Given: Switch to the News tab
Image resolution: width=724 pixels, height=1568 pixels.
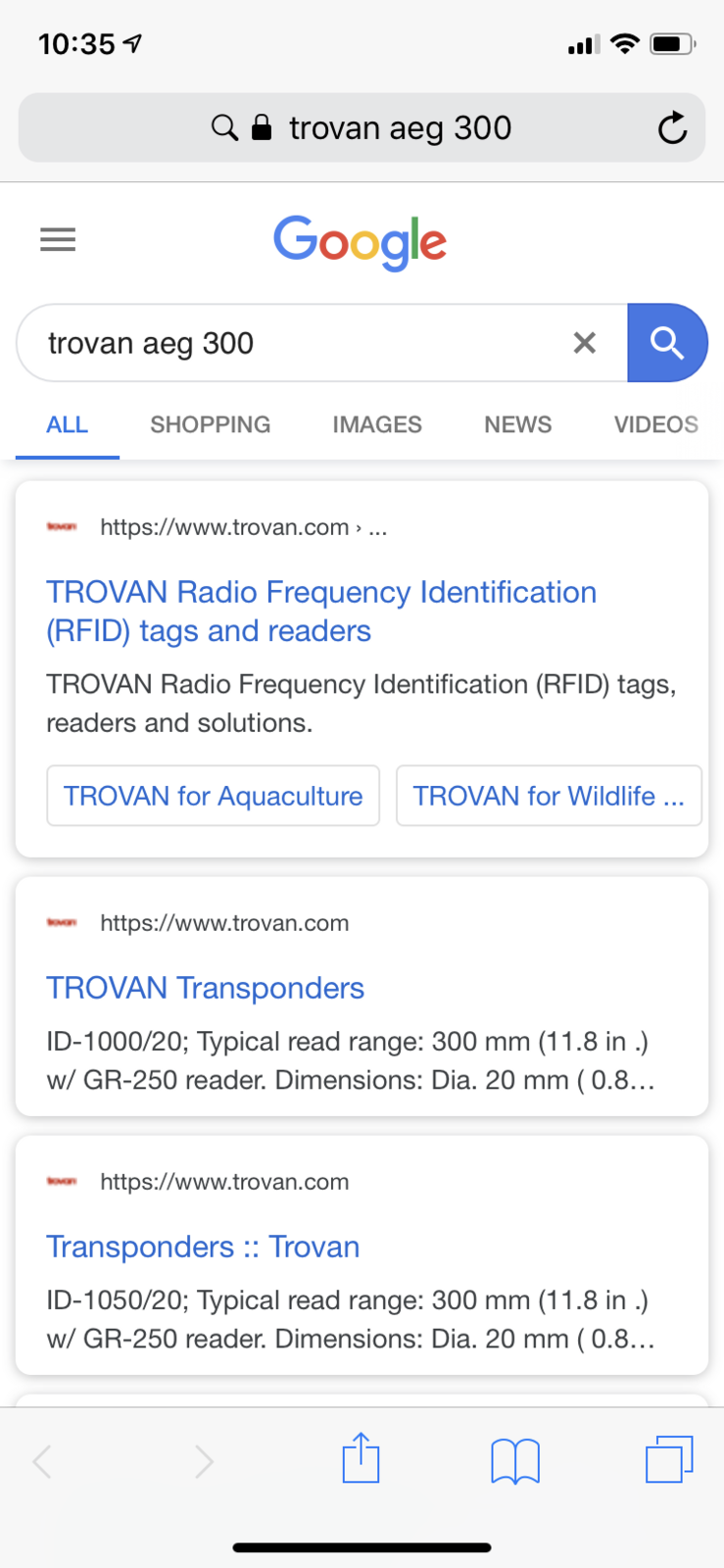Looking at the screenshot, I should [517, 424].
